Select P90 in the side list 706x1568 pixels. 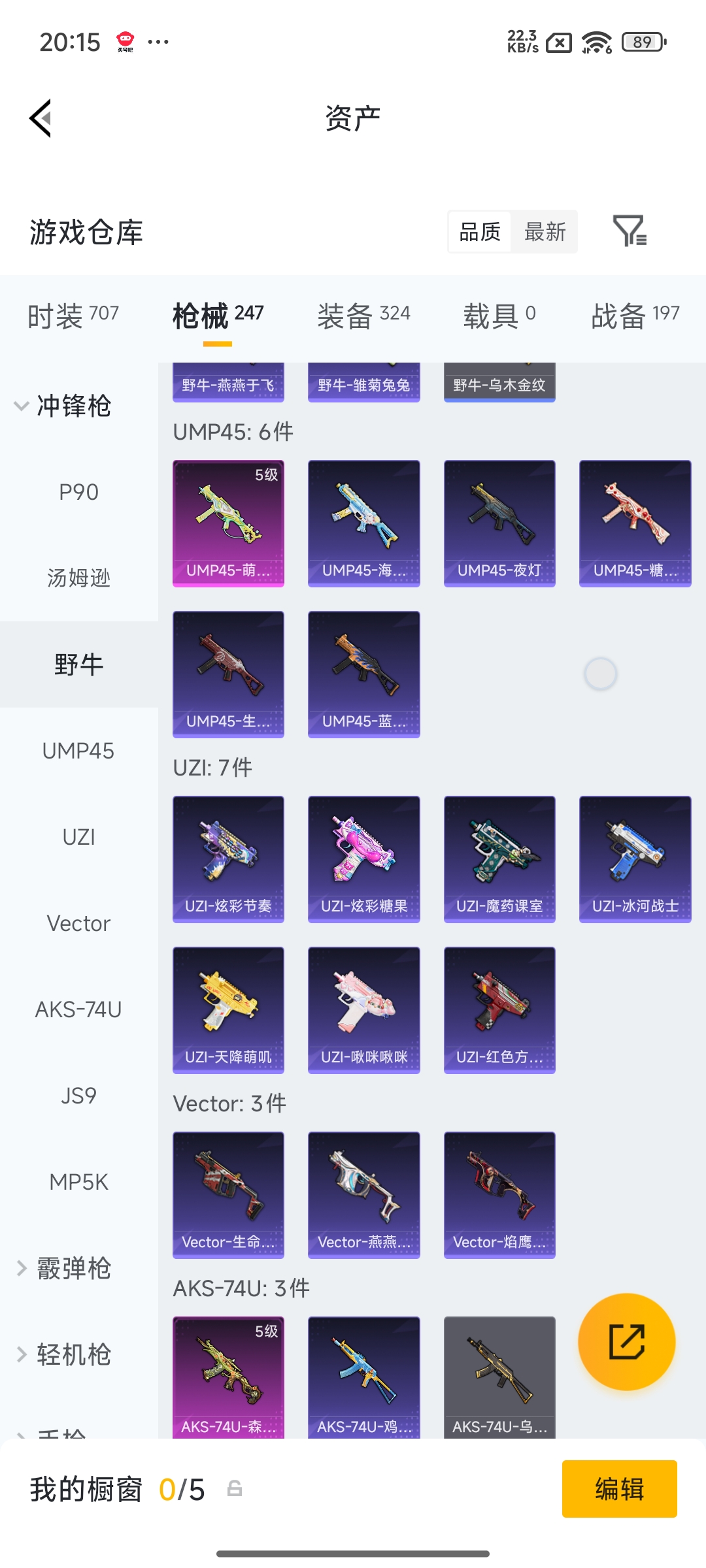pyautogui.click(x=78, y=492)
